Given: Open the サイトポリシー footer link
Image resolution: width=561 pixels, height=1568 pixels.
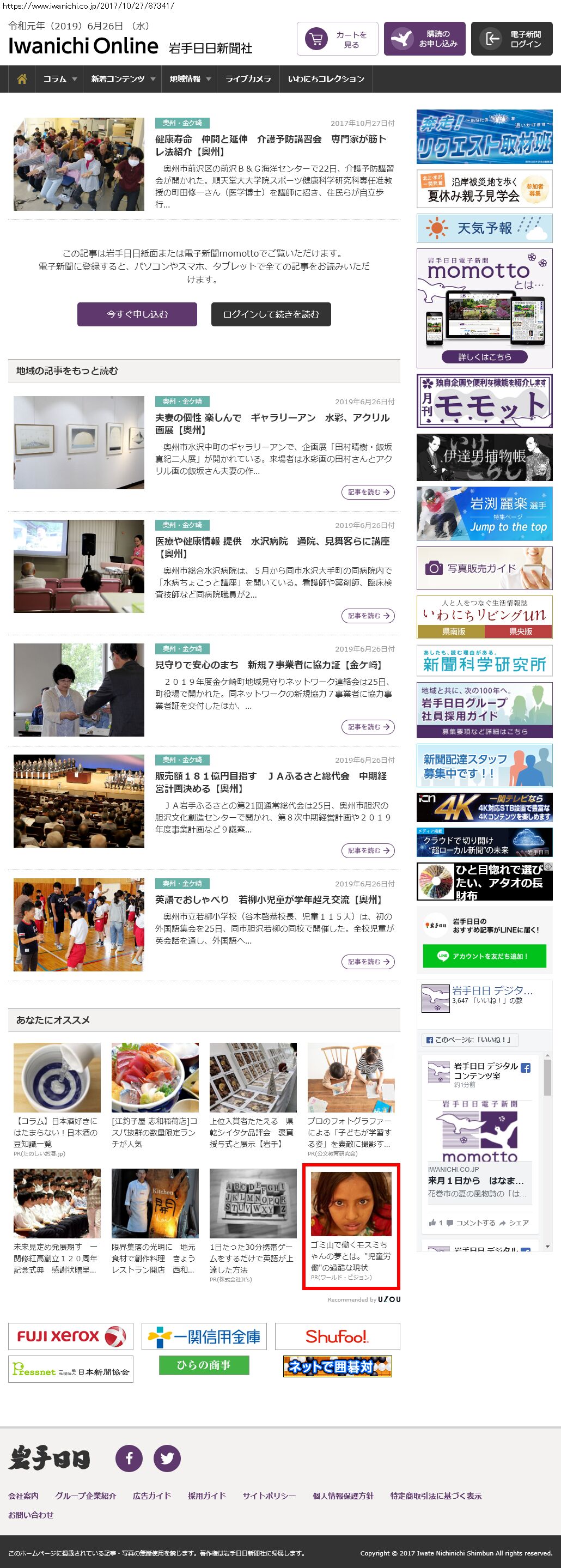Looking at the screenshot, I should click(x=269, y=1496).
